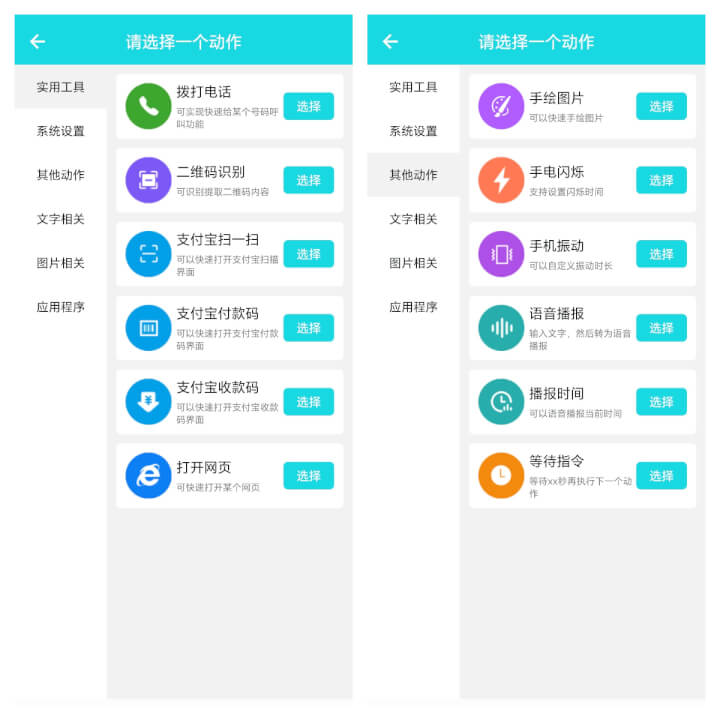Tap 选择 next to 支付宝扫一扫
Viewport: 720px width, 720px height.
point(308,254)
